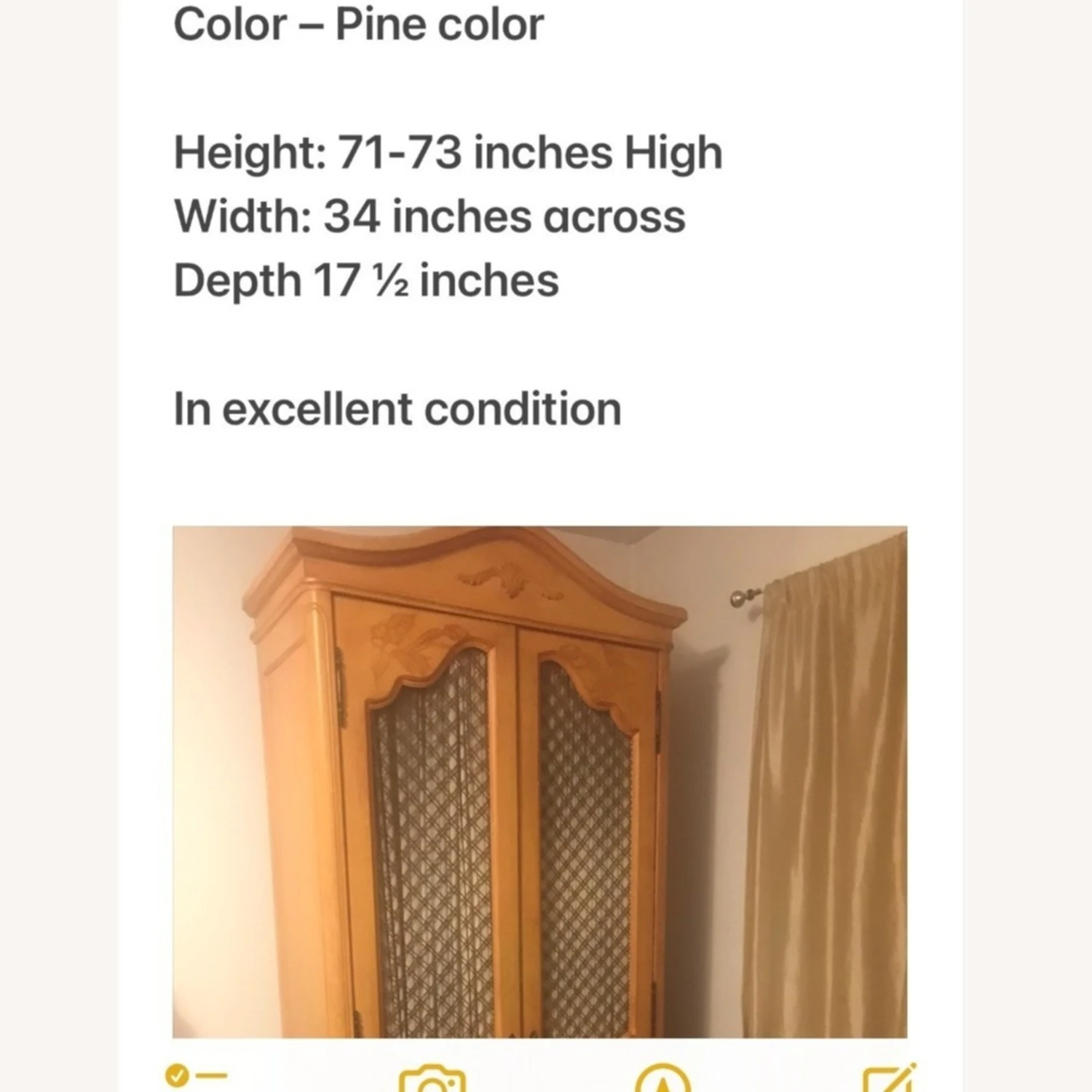Screen dimensions: 1092x1092
Task: Add a checklist to the note
Action: pos(195,1076)
